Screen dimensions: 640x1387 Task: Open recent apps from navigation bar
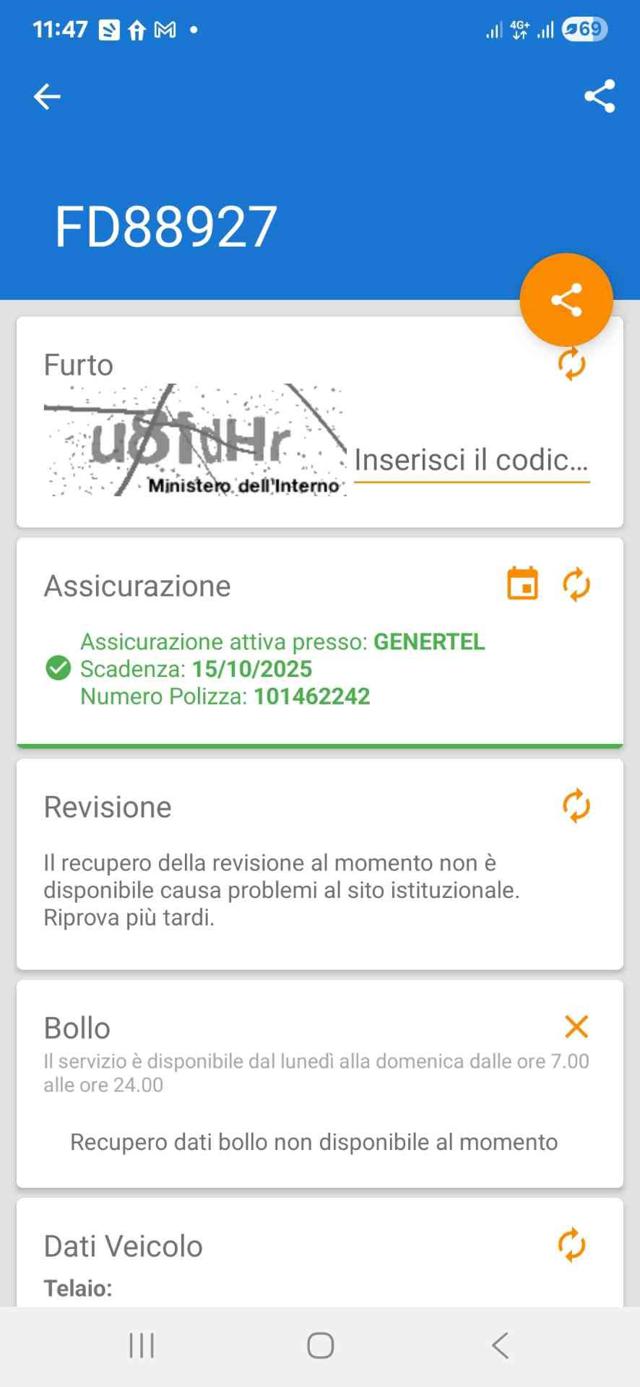(142, 1346)
